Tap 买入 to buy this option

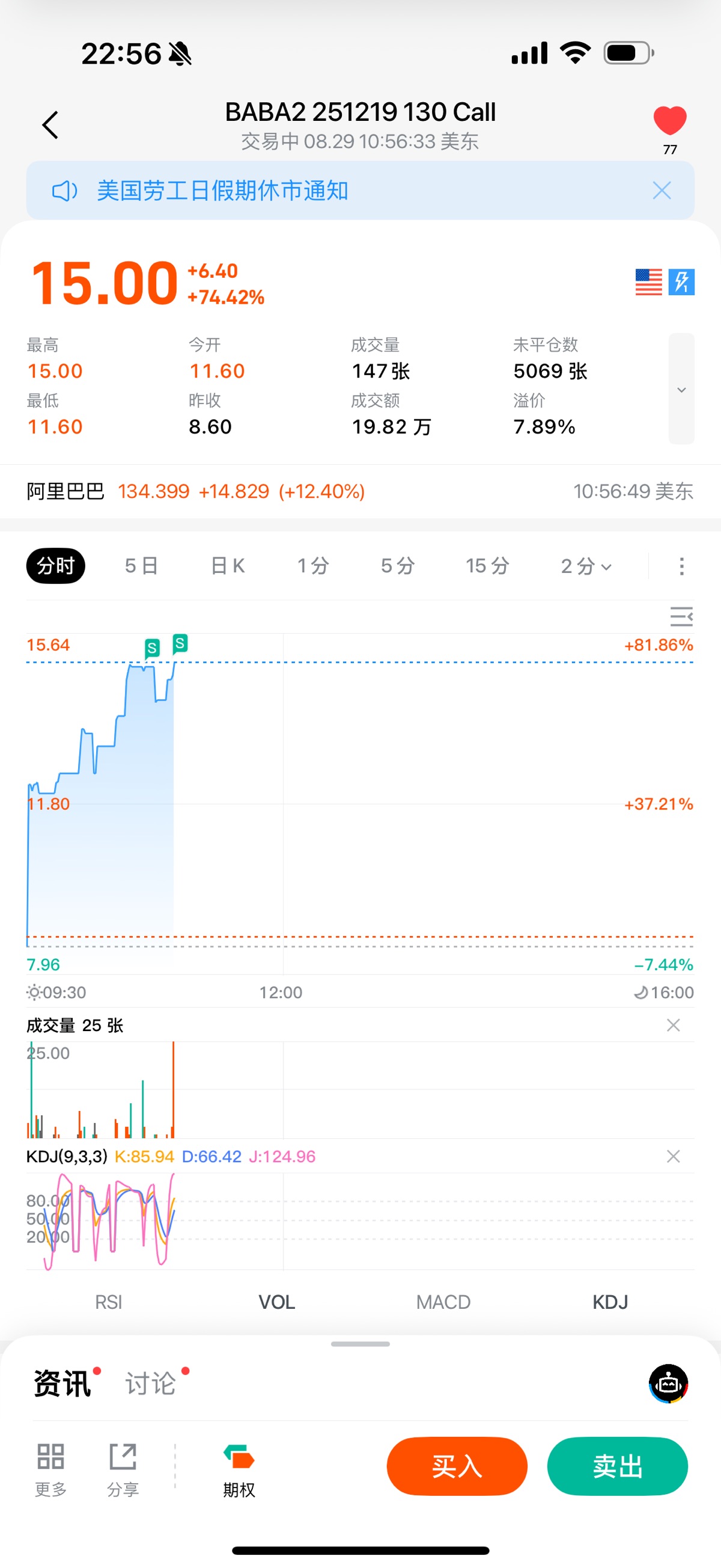(x=457, y=1466)
